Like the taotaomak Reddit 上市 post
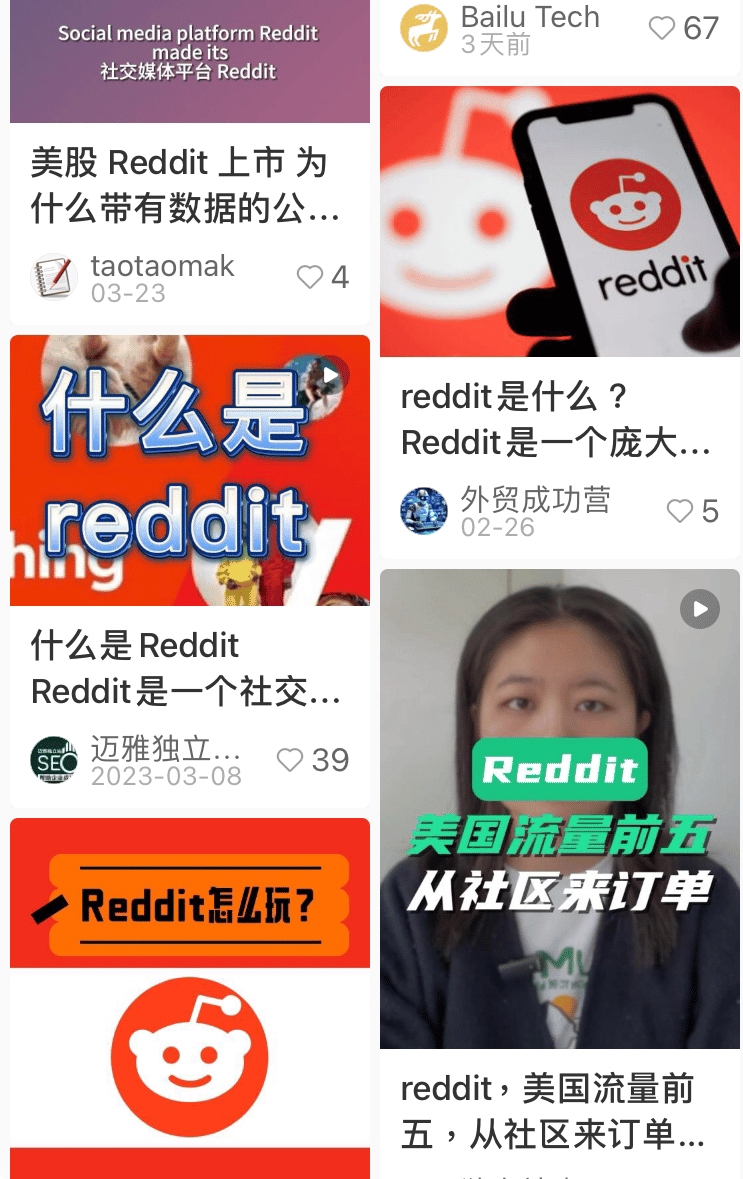 pos(308,277)
